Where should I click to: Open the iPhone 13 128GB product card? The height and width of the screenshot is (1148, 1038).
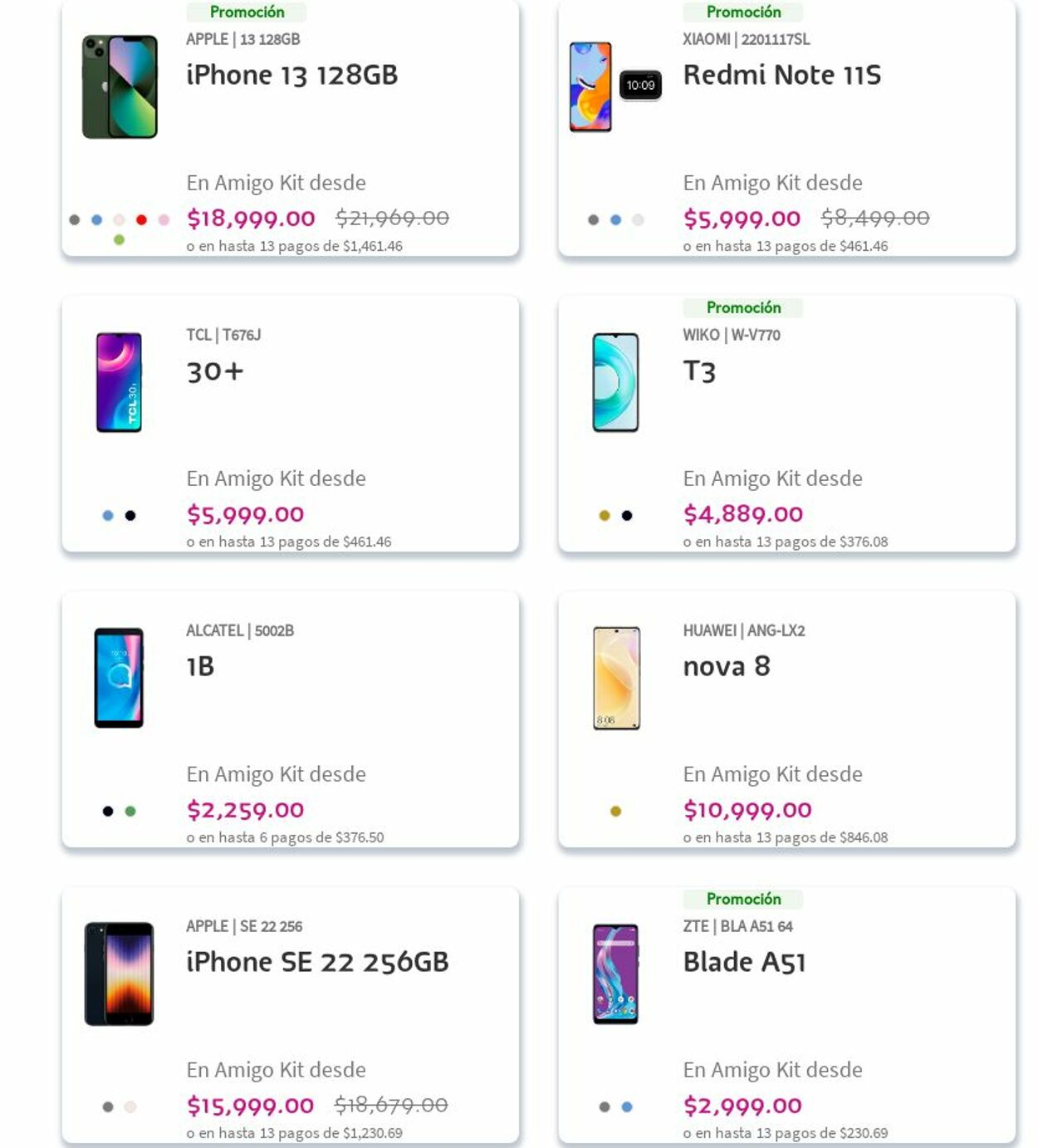(x=291, y=76)
